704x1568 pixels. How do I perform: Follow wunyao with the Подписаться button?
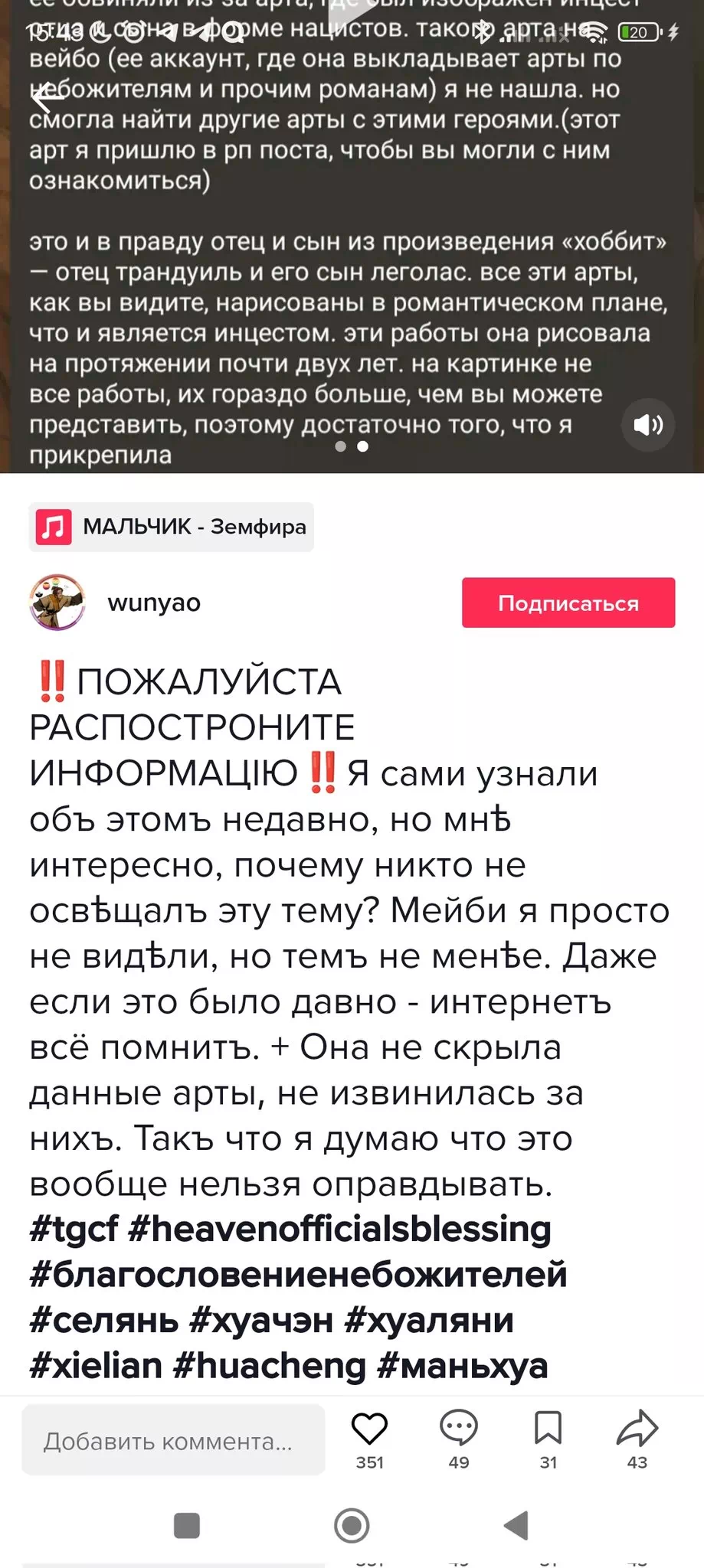[x=568, y=603]
